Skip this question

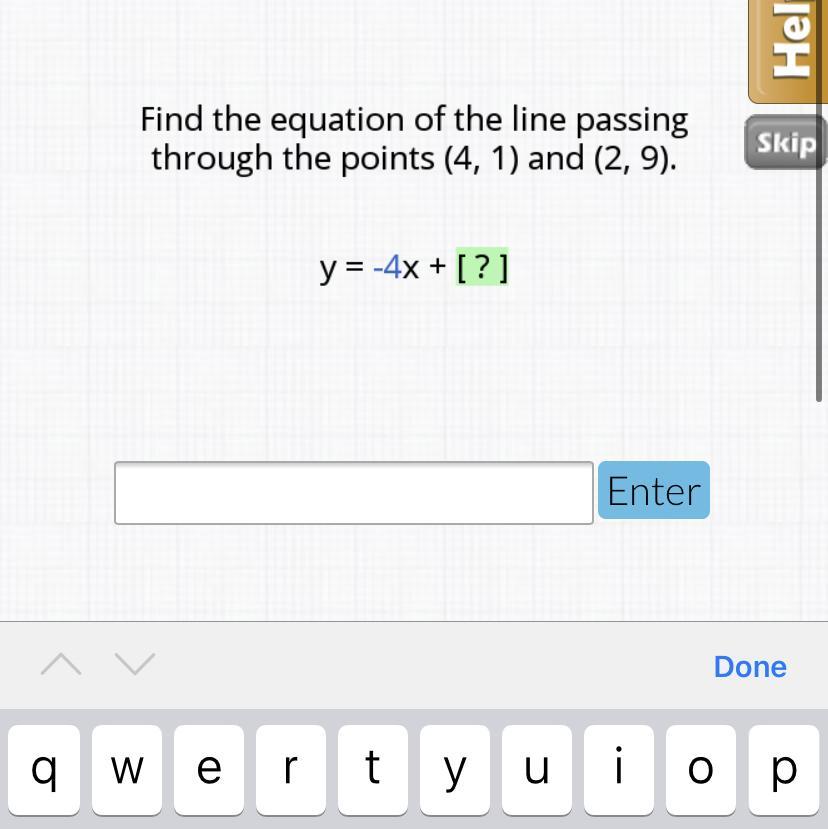pyautogui.click(x=786, y=142)
